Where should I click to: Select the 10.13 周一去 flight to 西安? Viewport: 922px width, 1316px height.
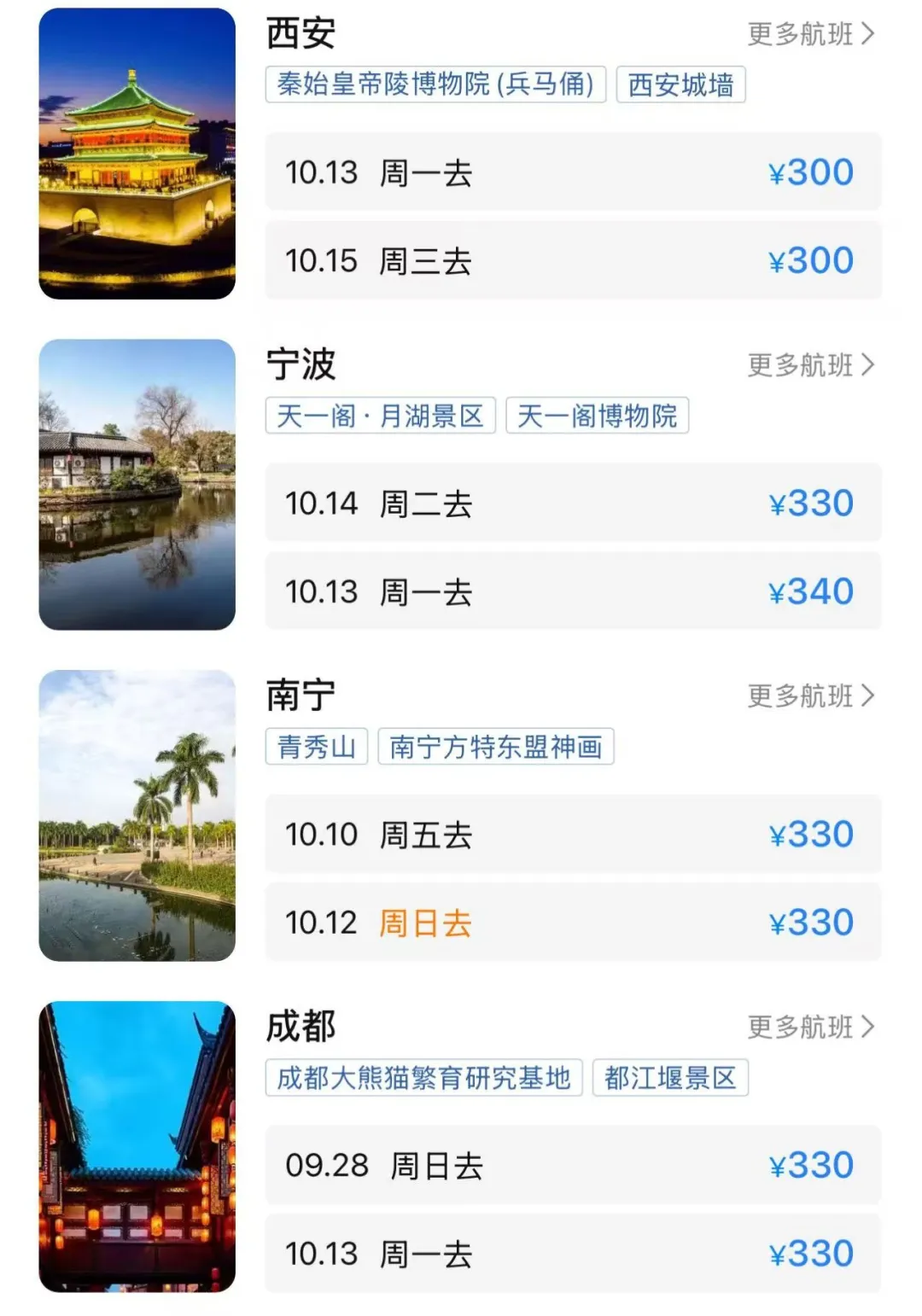point(572,172)
